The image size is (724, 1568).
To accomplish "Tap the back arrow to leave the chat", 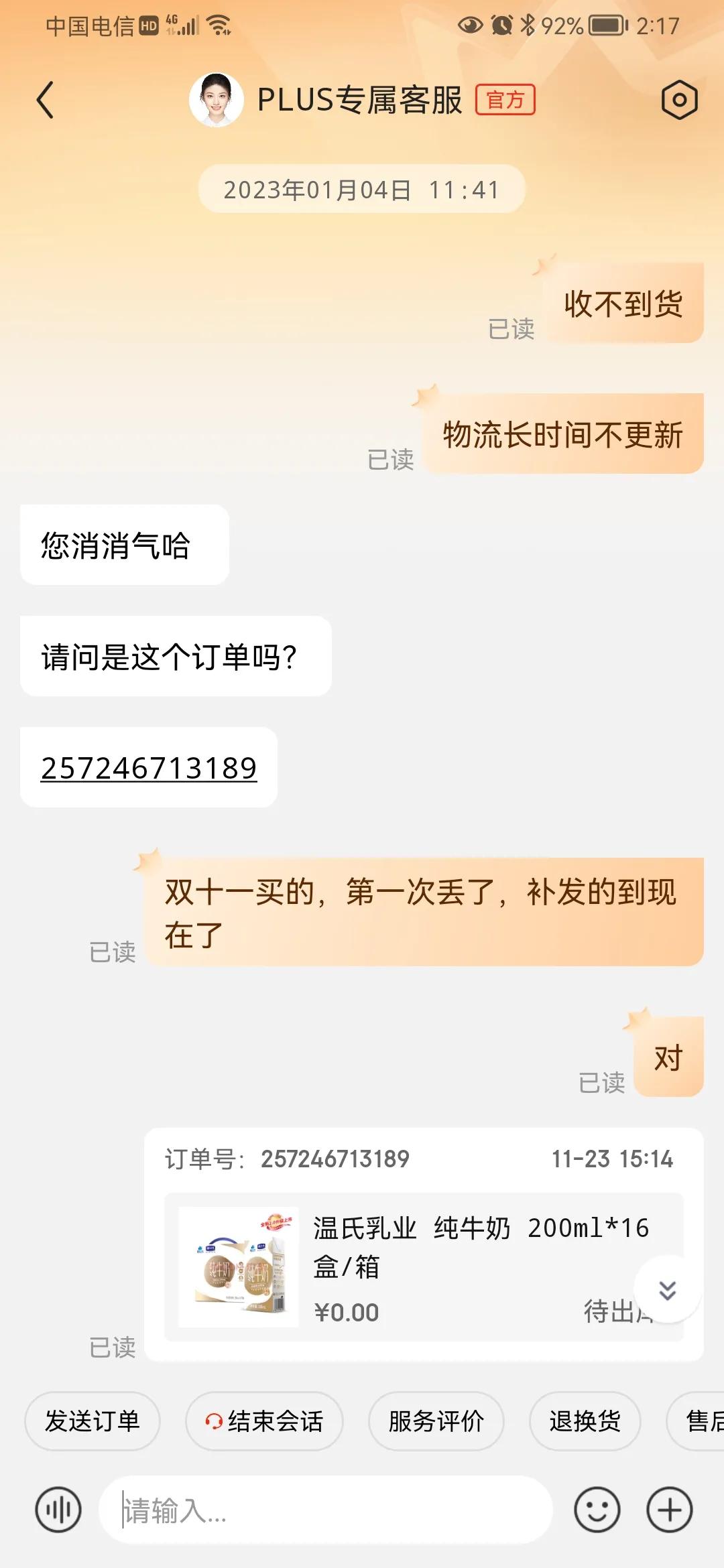I will (44, 99).
